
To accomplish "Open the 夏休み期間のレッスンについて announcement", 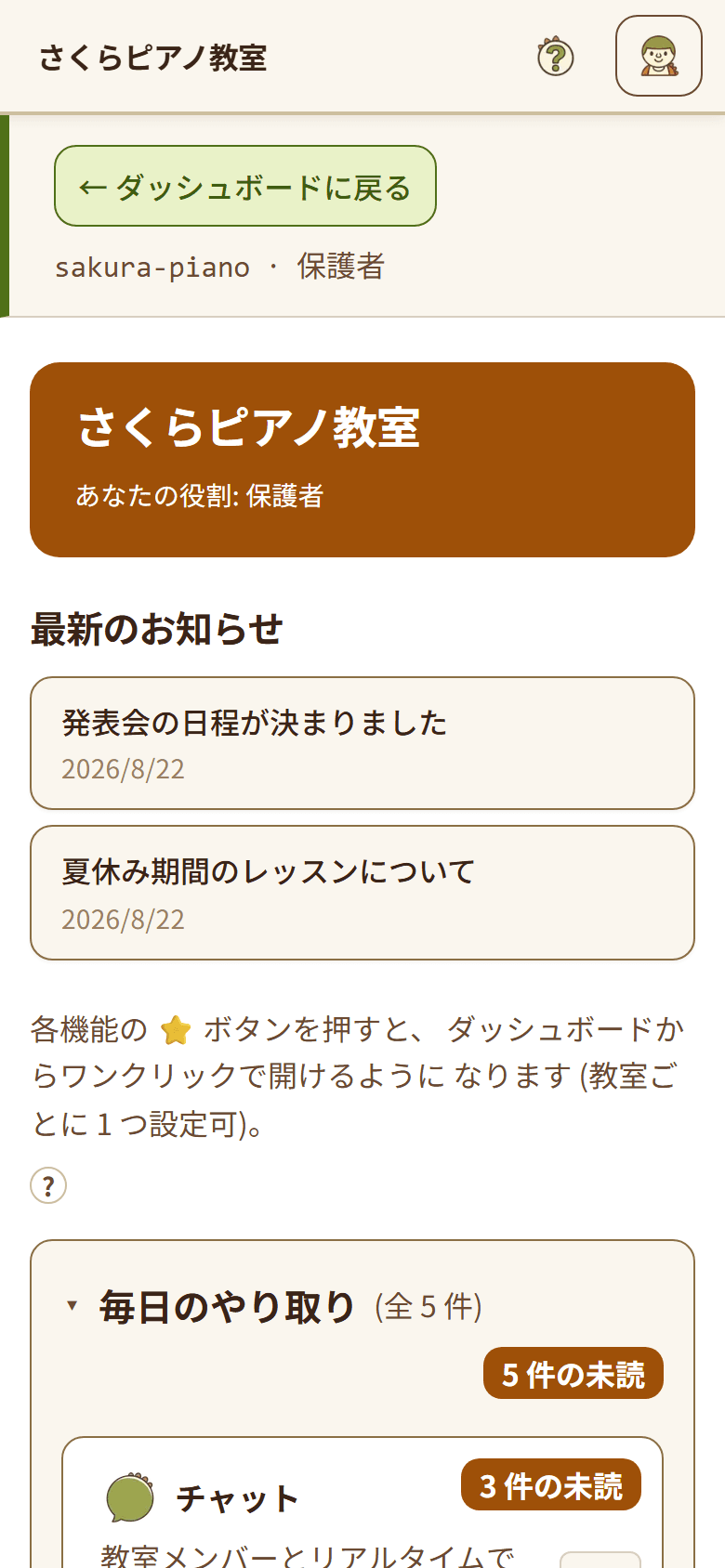I will tap(362, 893).
